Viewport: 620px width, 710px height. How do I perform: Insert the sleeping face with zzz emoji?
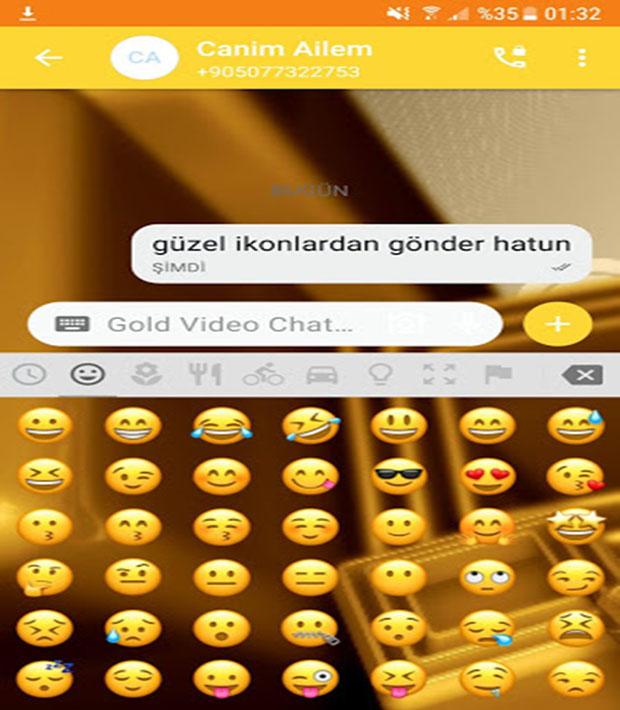[44, 678]
